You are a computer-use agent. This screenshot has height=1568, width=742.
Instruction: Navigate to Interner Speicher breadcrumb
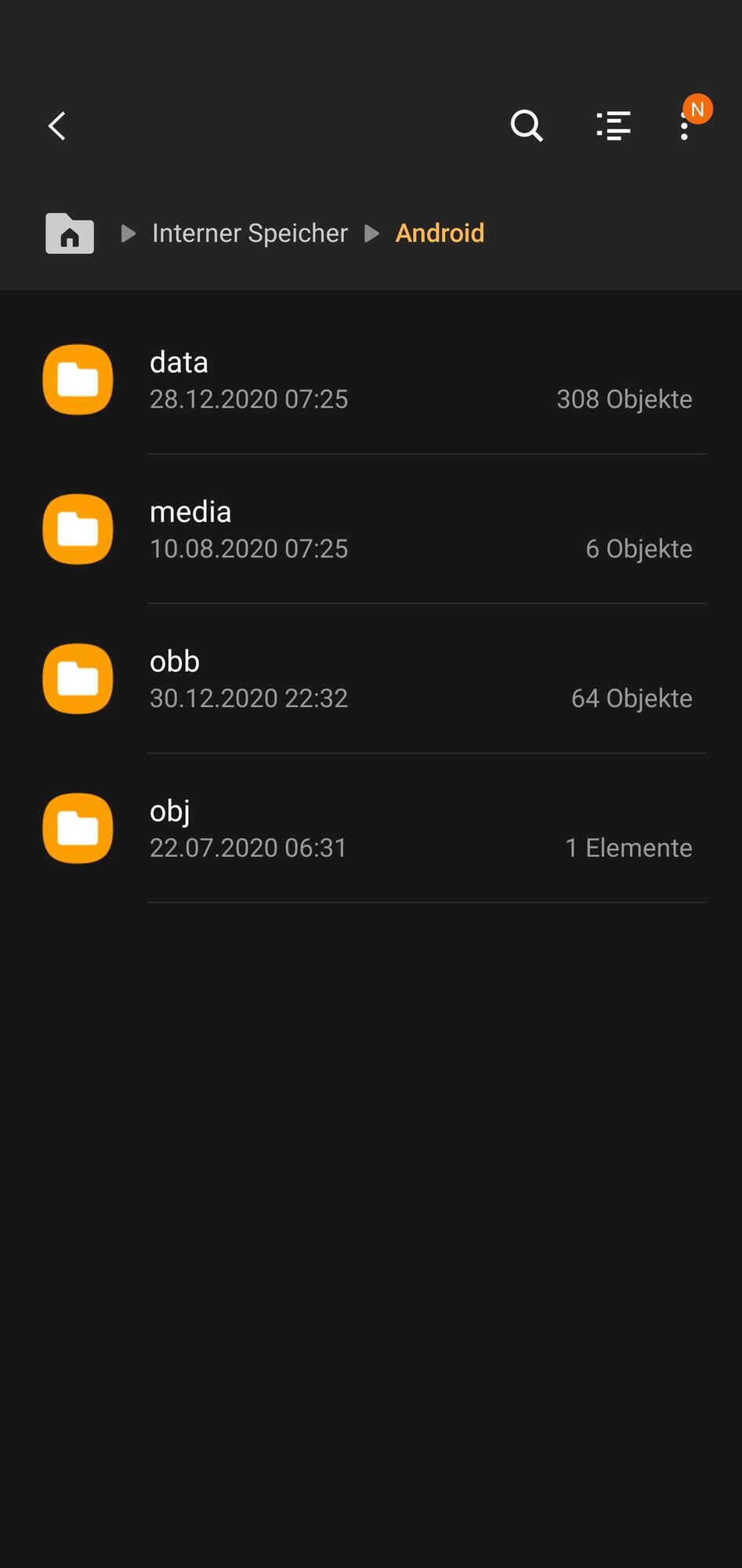tap(249, 233)
